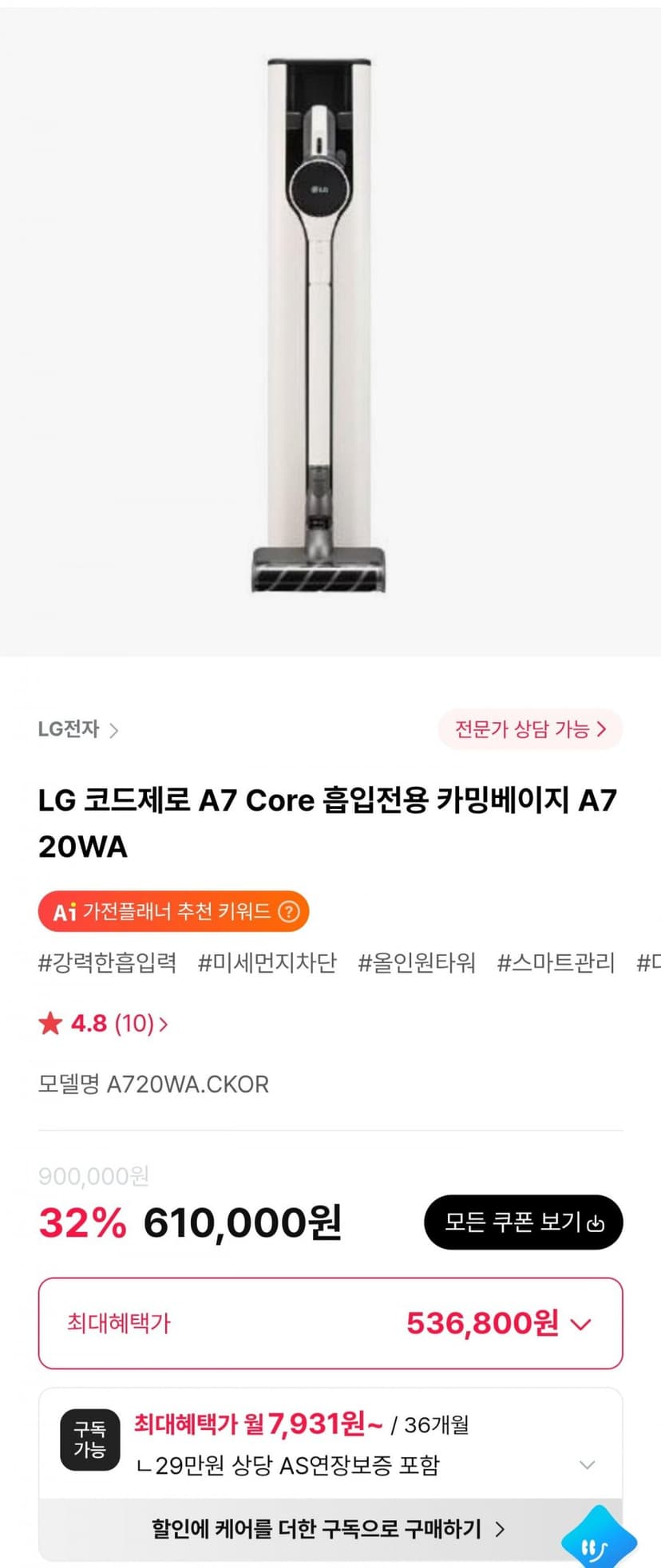Open 할인에 케어를 더한 구독으로 구매하기
Screen dimensions: 661x1568
point(329,1529)
